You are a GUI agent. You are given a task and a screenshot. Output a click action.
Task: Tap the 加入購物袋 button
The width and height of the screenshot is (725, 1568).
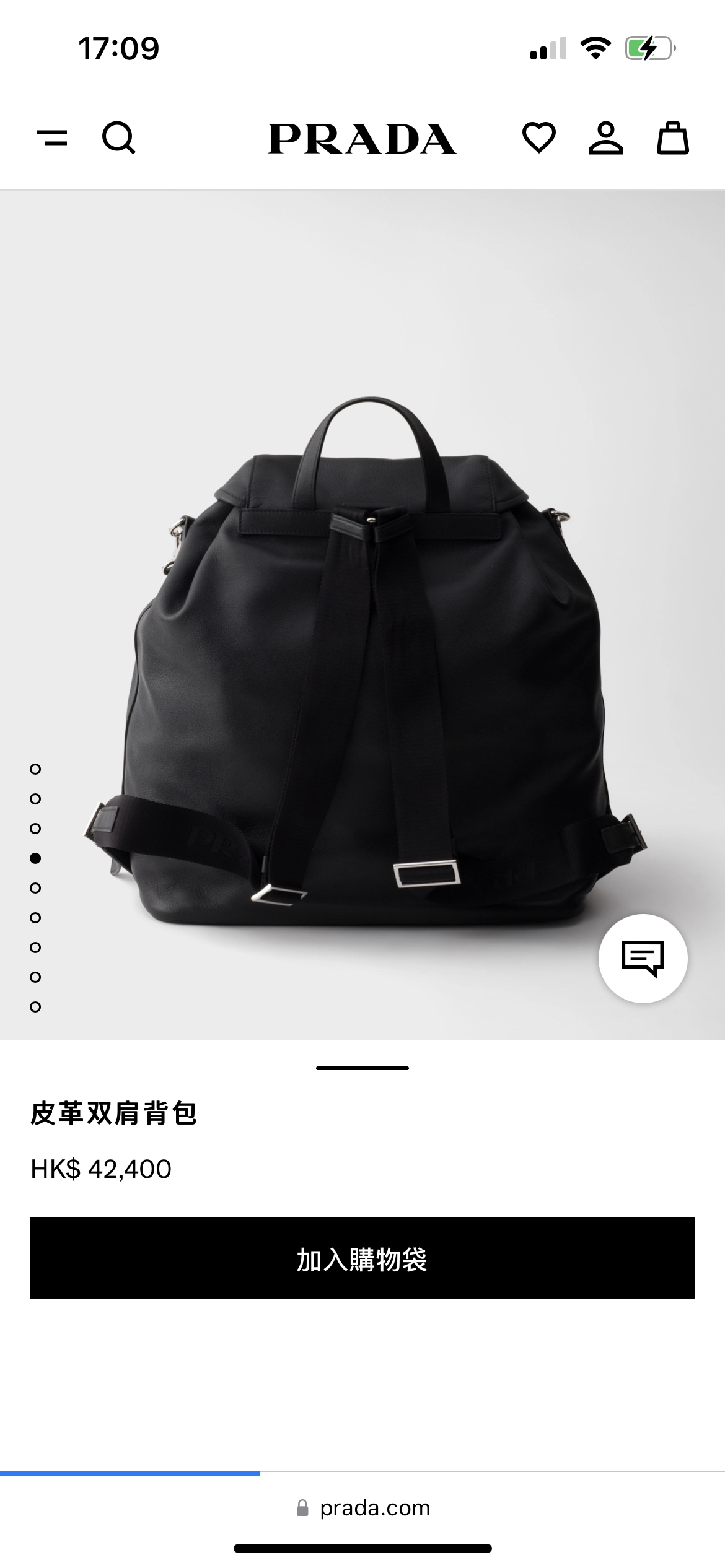point(362,1257)
